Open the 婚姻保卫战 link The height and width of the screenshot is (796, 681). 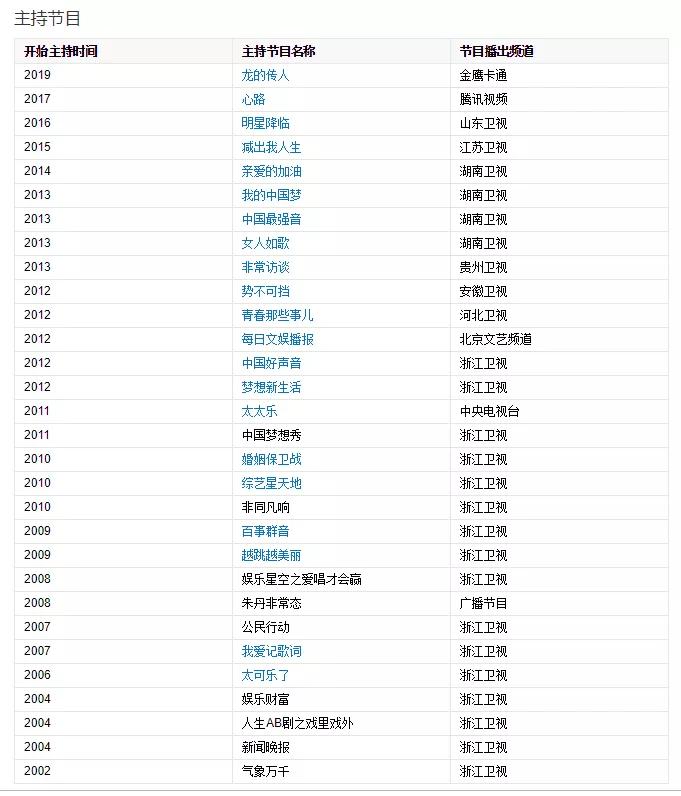coord(271,459)
